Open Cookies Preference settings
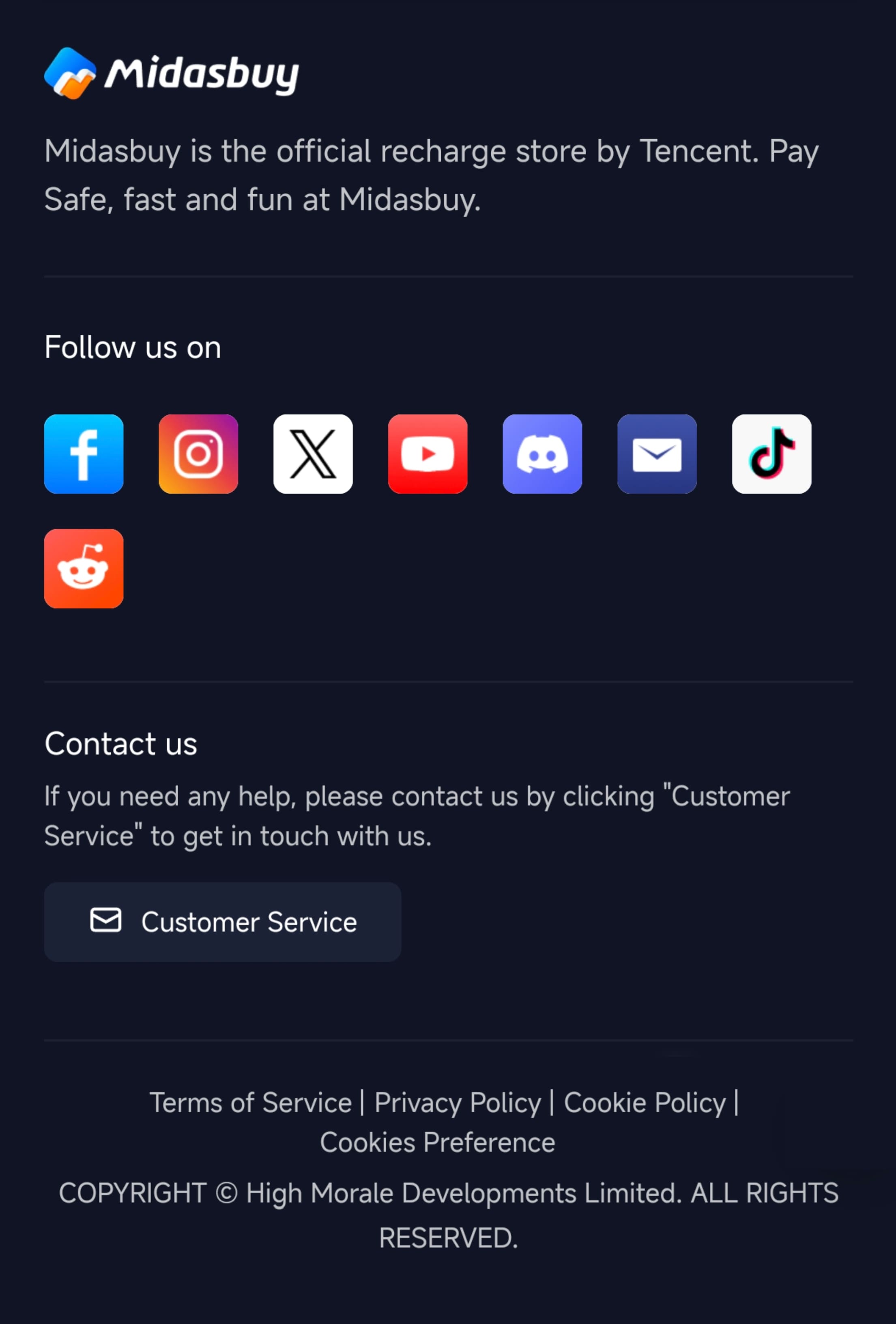 coord(438,1142)
